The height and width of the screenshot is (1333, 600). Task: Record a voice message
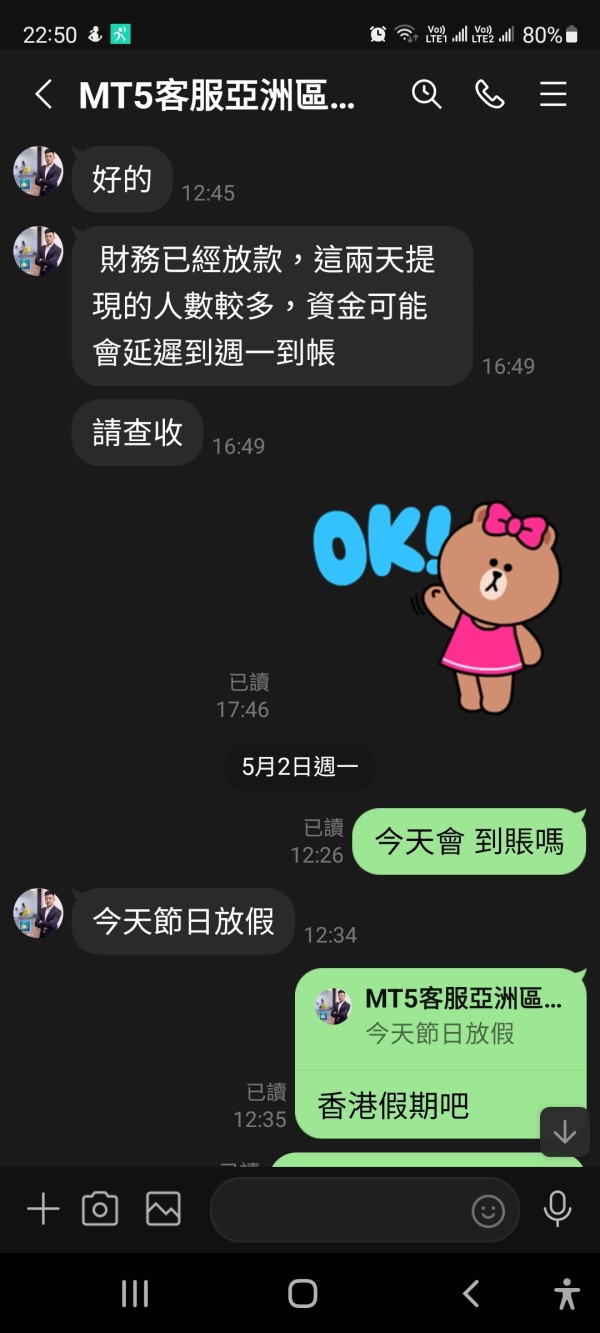tap(557, 1209)
